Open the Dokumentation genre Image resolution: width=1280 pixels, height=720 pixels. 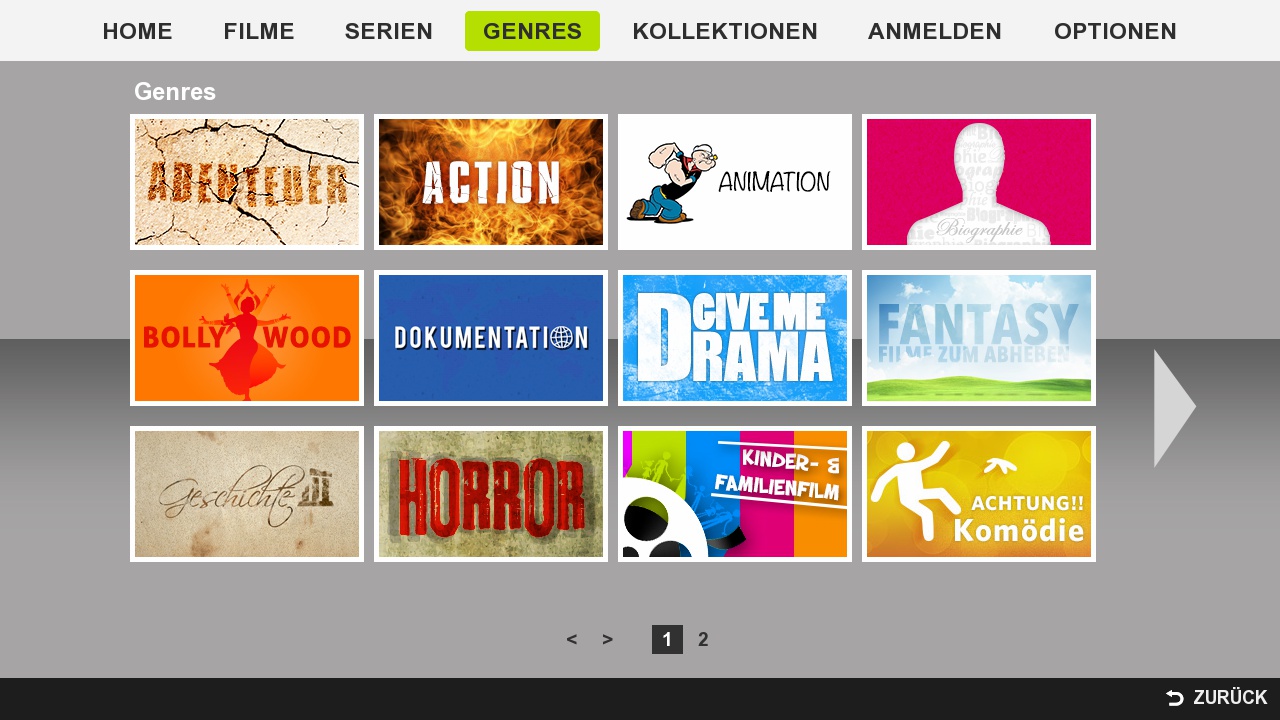(x=491, y=338)
